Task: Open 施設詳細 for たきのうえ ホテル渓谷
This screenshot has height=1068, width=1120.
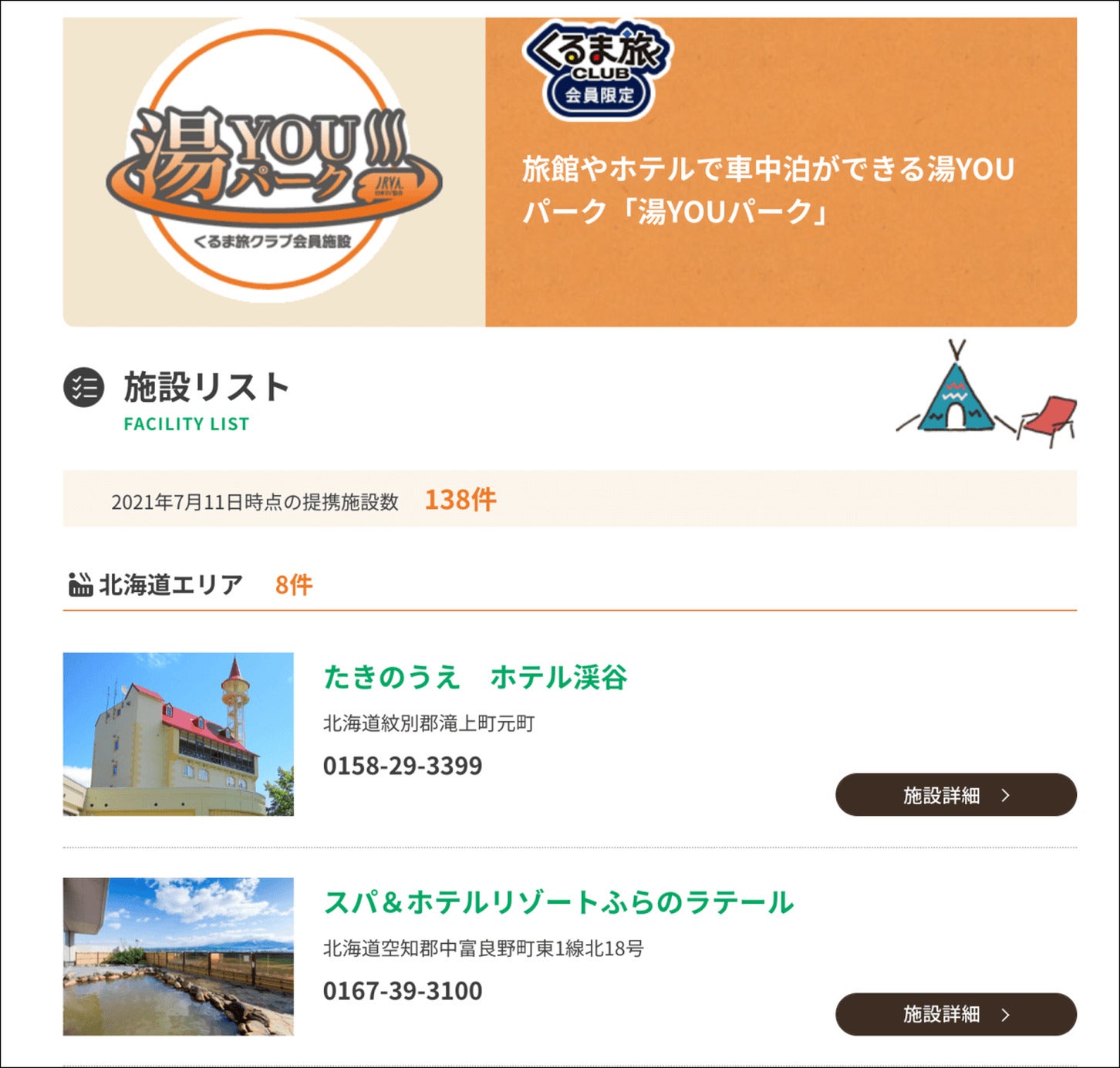Action: coord(955,795)
